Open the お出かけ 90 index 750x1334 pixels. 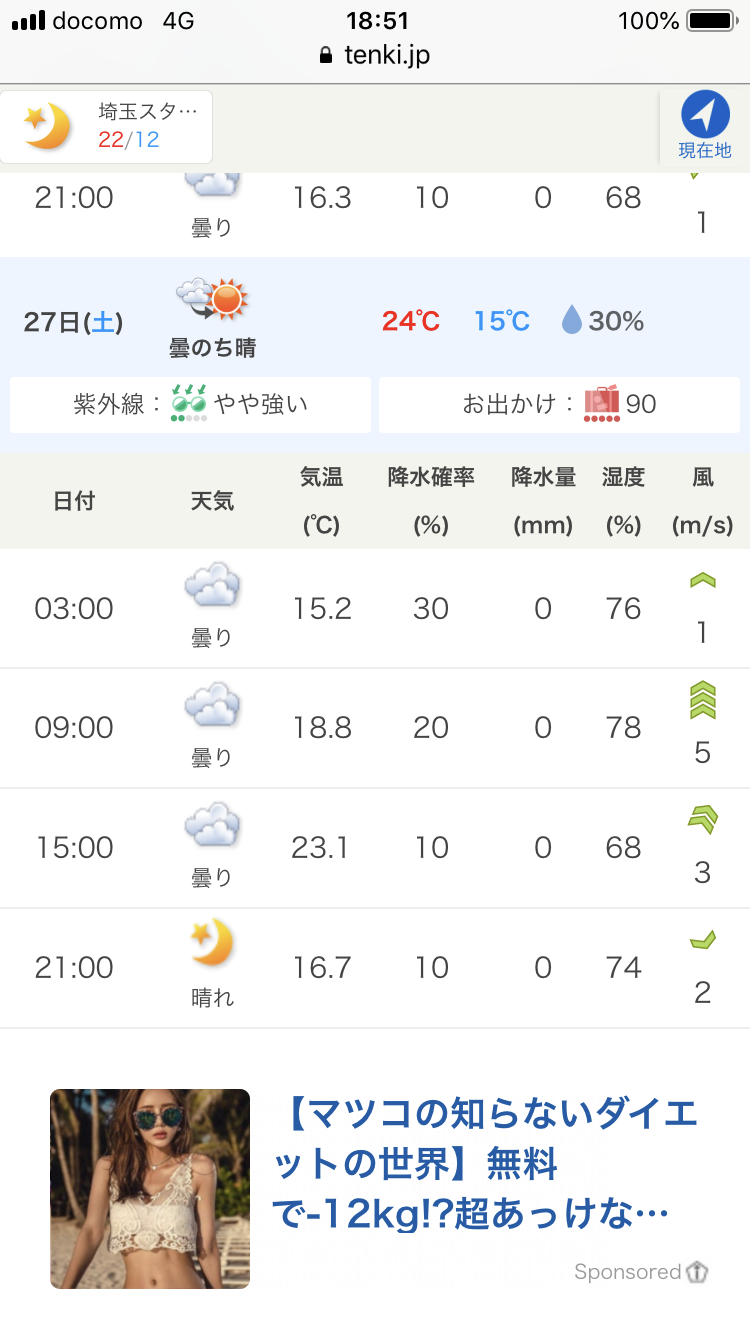coord(559,405)
